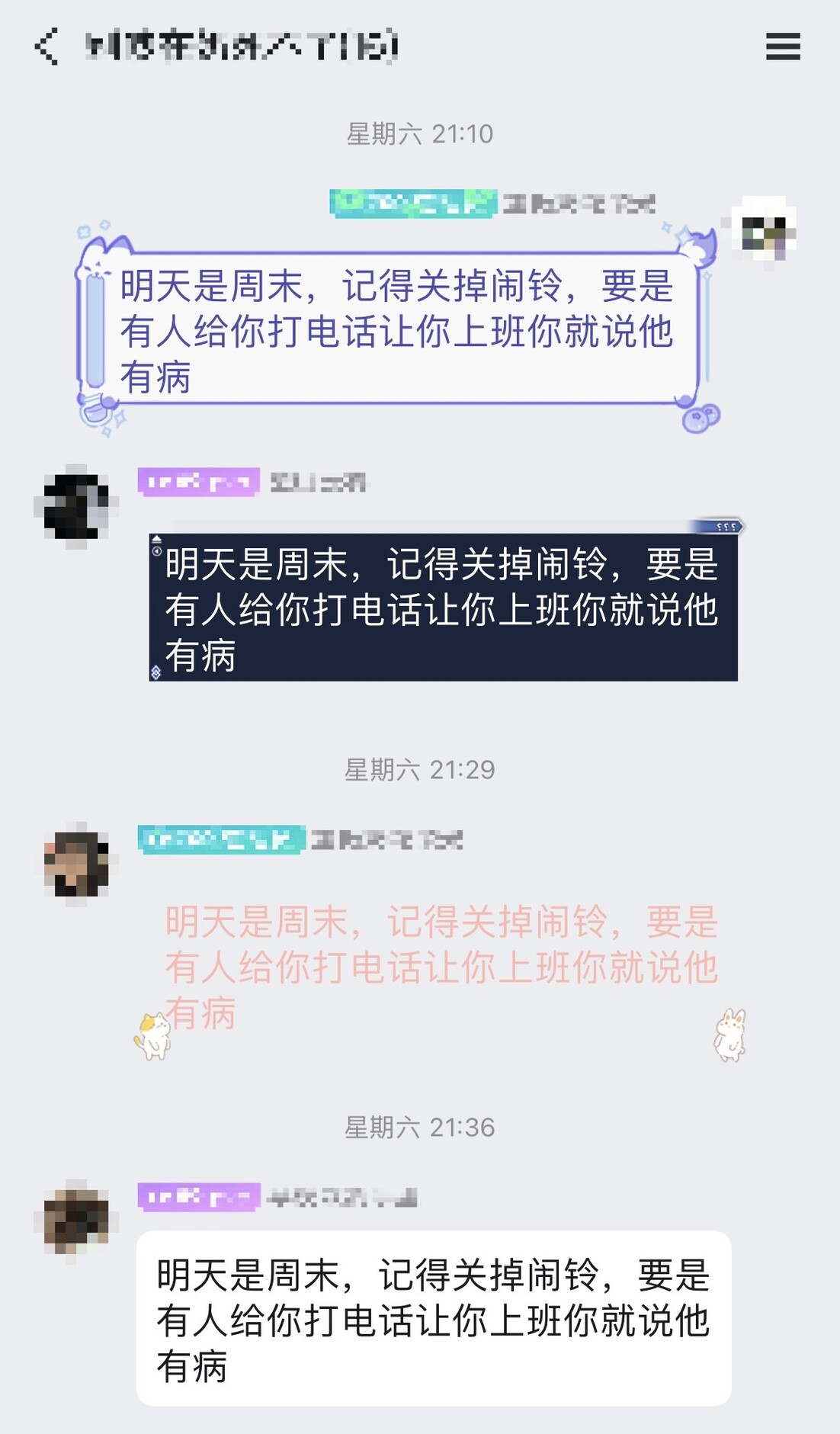This screenshot has width=840, height=1434.
Task: Open avatar beside the purple cat-framed bubble
Action: click(763, 232)
